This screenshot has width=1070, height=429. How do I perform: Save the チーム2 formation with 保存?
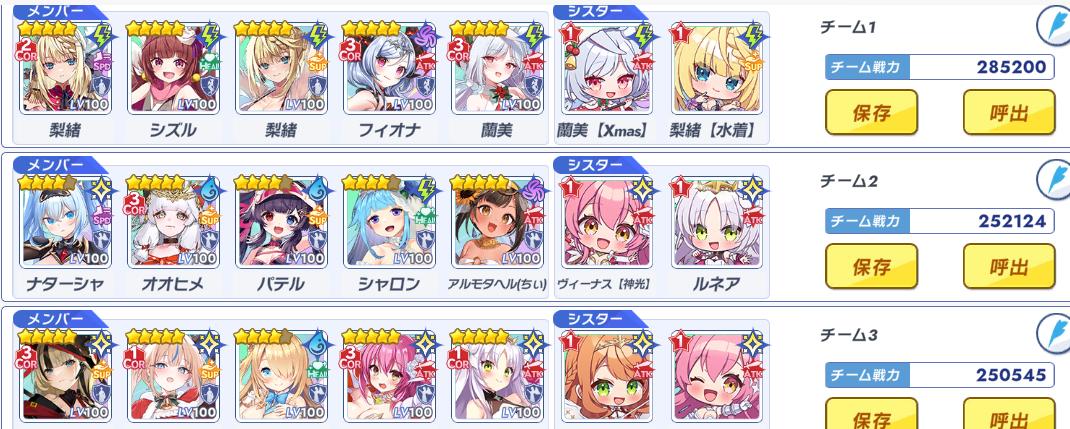click(x=871, y=266)
